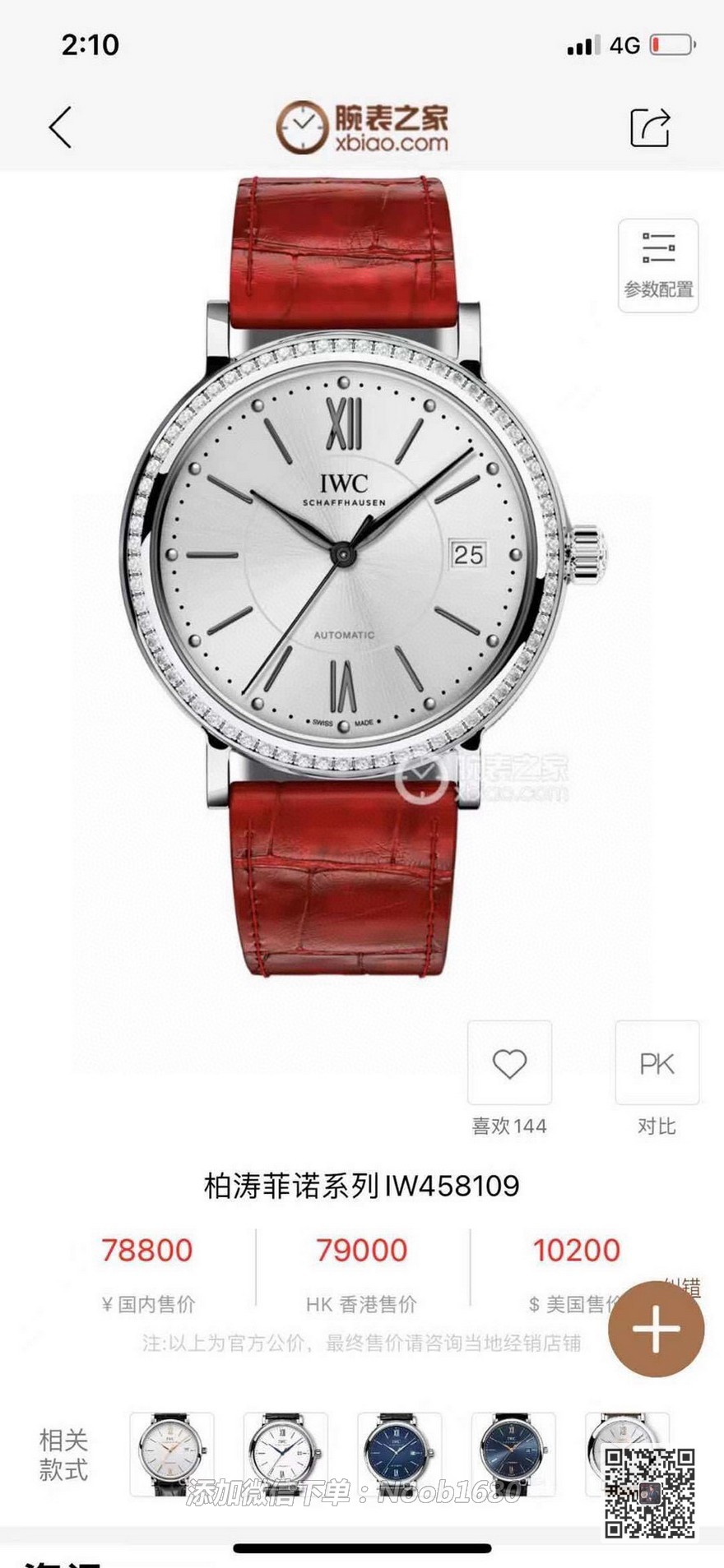
Task: Add watch to PK 对比 comparison
Action: (657, 1063)
